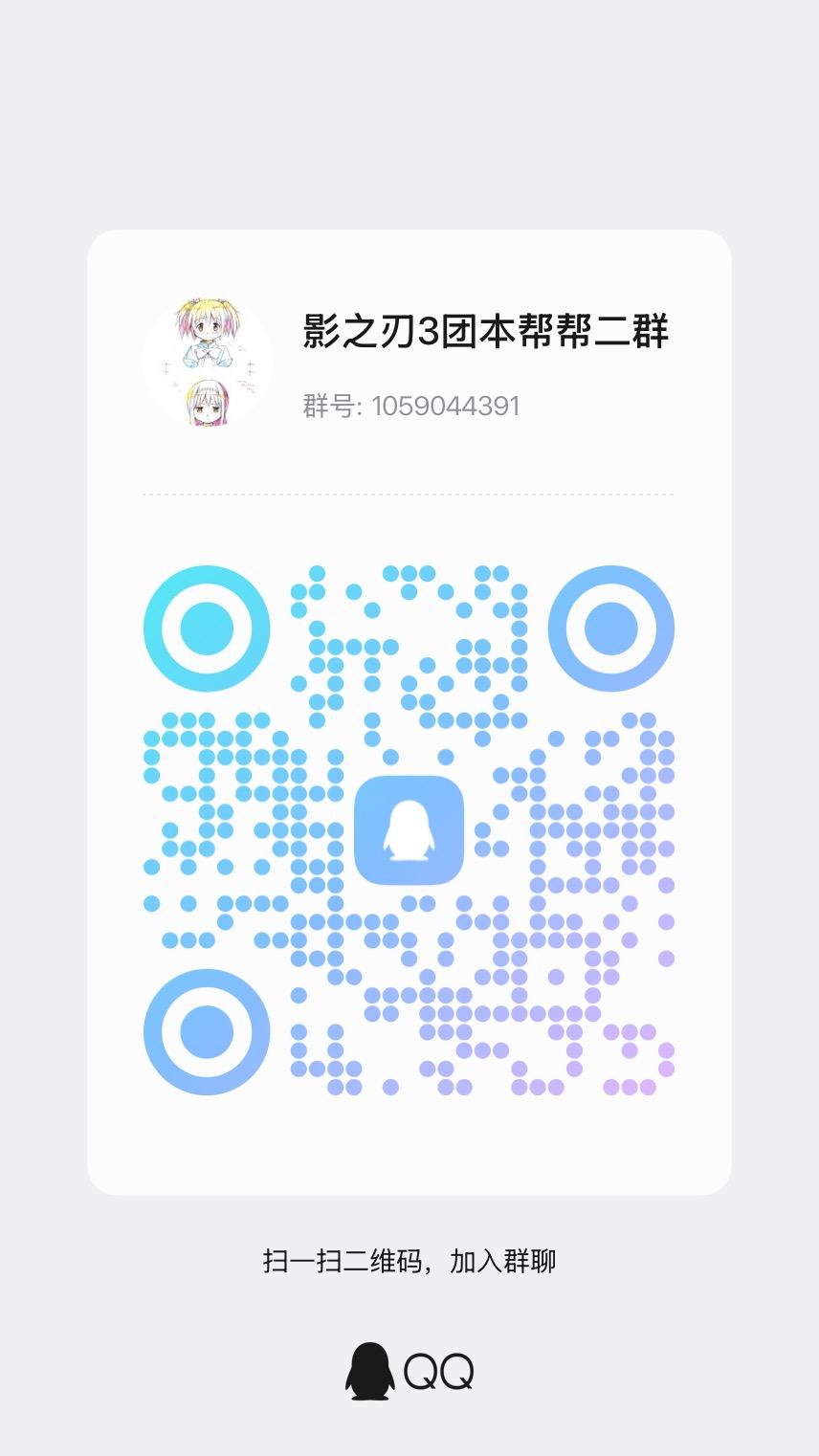Screen dimensions: 819x1456
Task: Select the group title 影之刃3团本帮帮二群
Action: point(483,335)
